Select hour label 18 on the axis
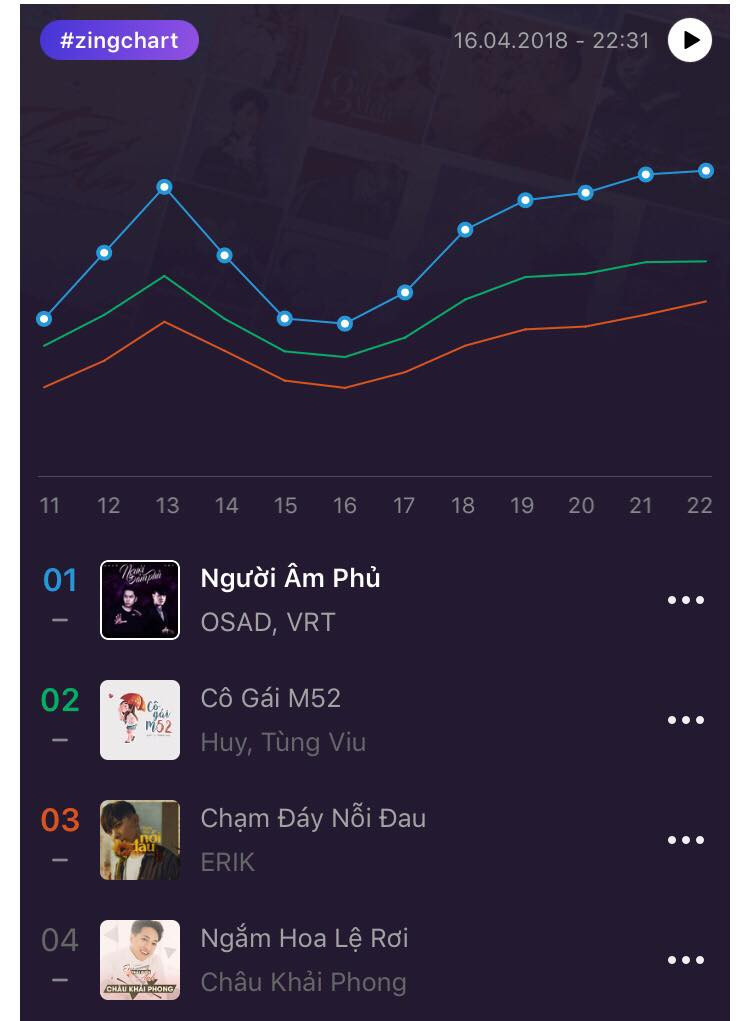The image size is (750, 1021). click(464, 506)
